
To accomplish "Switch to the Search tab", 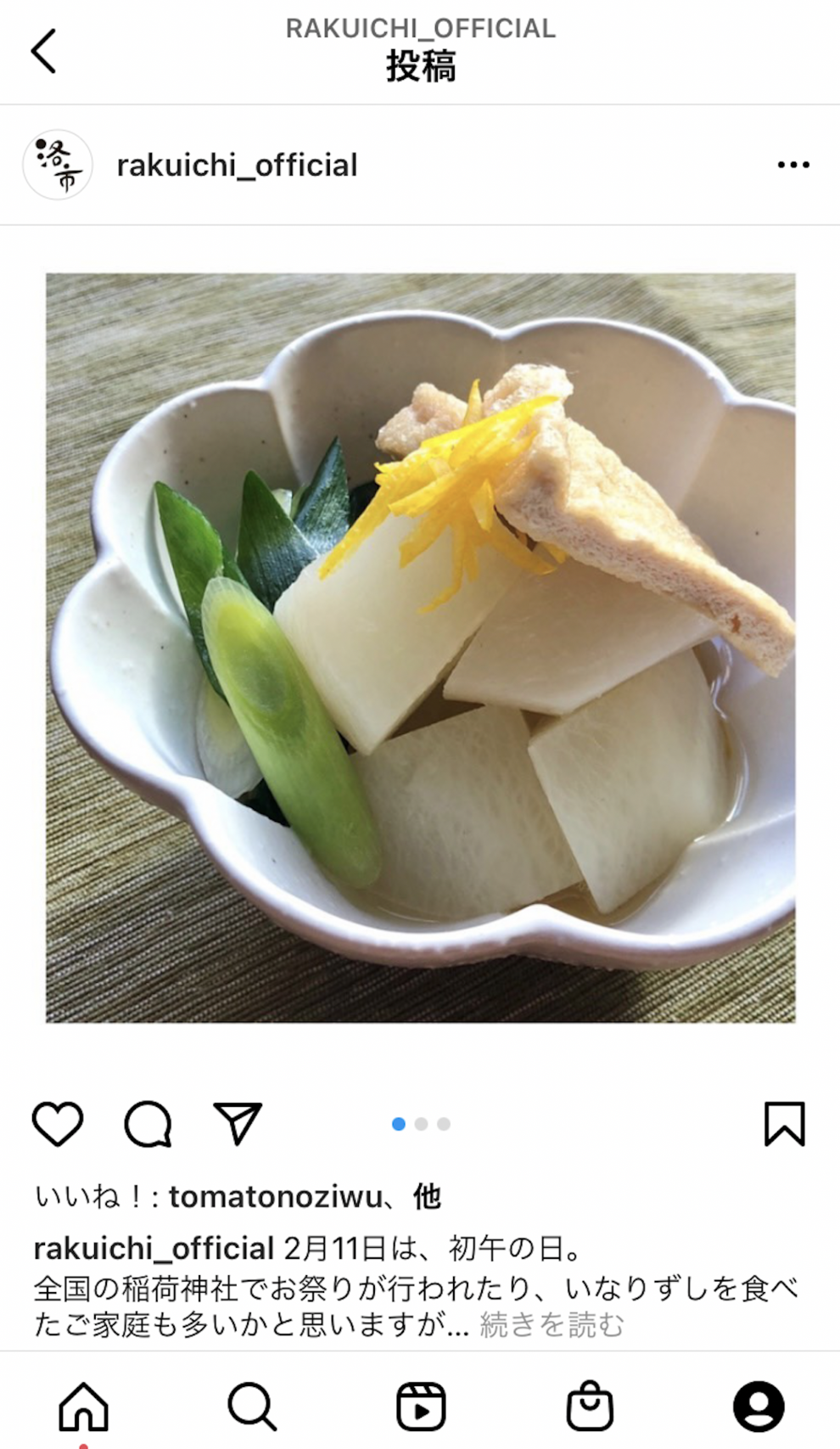I will click(252, 1407).
